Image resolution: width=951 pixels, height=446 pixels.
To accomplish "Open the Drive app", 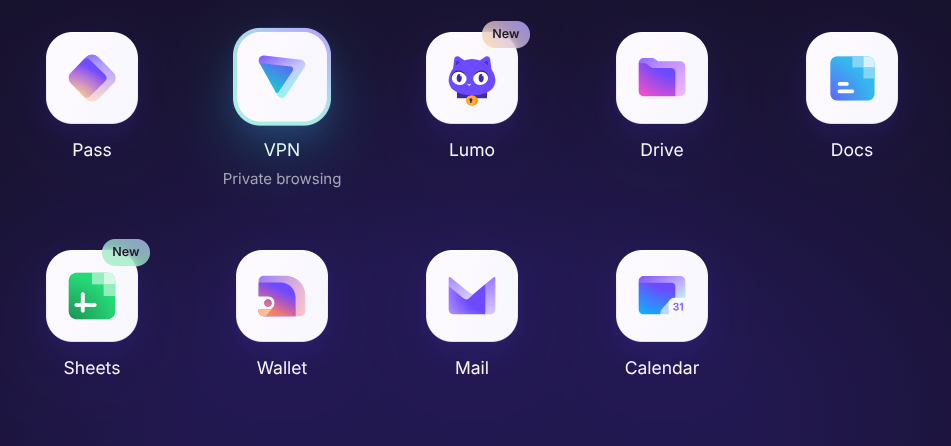I will click(x=662, y=78).
